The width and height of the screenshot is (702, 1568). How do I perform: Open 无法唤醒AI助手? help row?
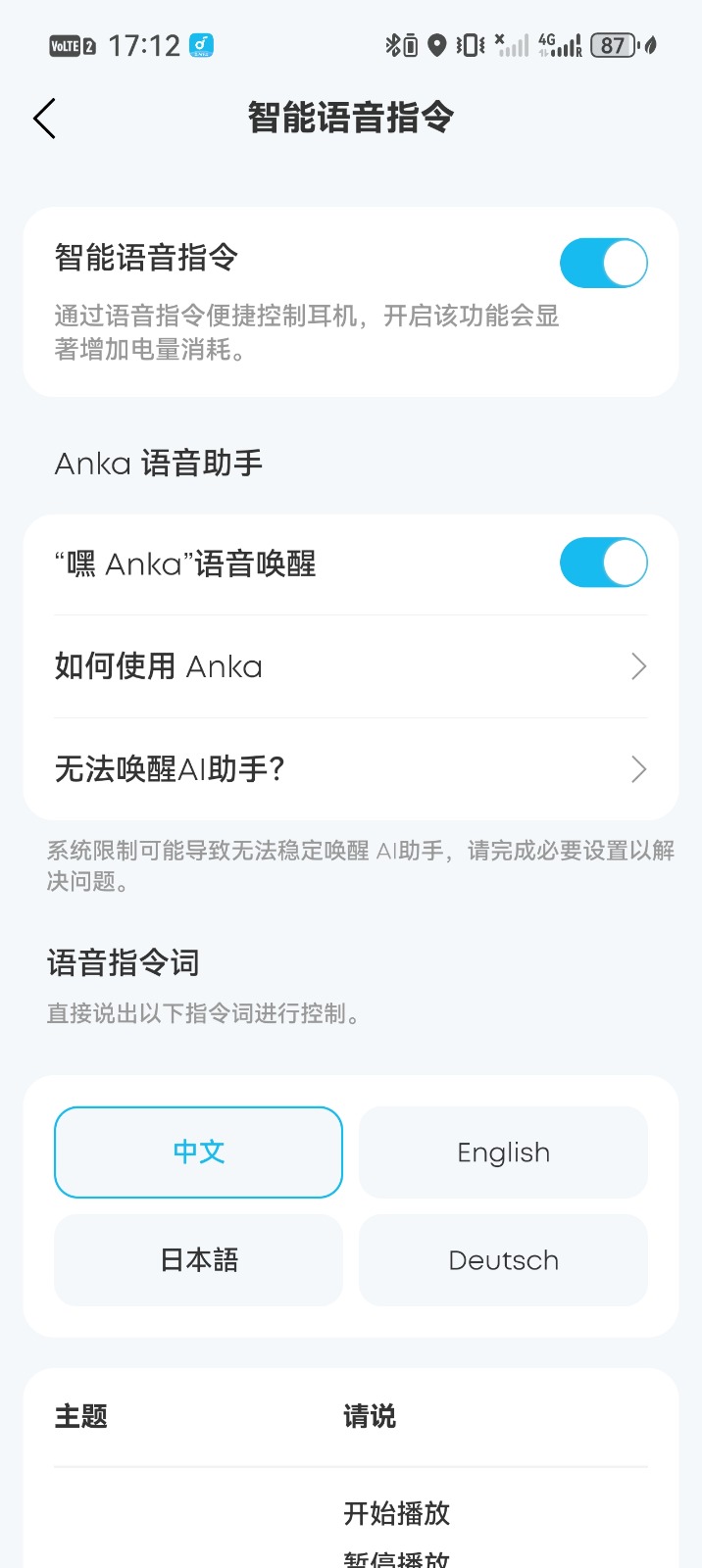351,769
